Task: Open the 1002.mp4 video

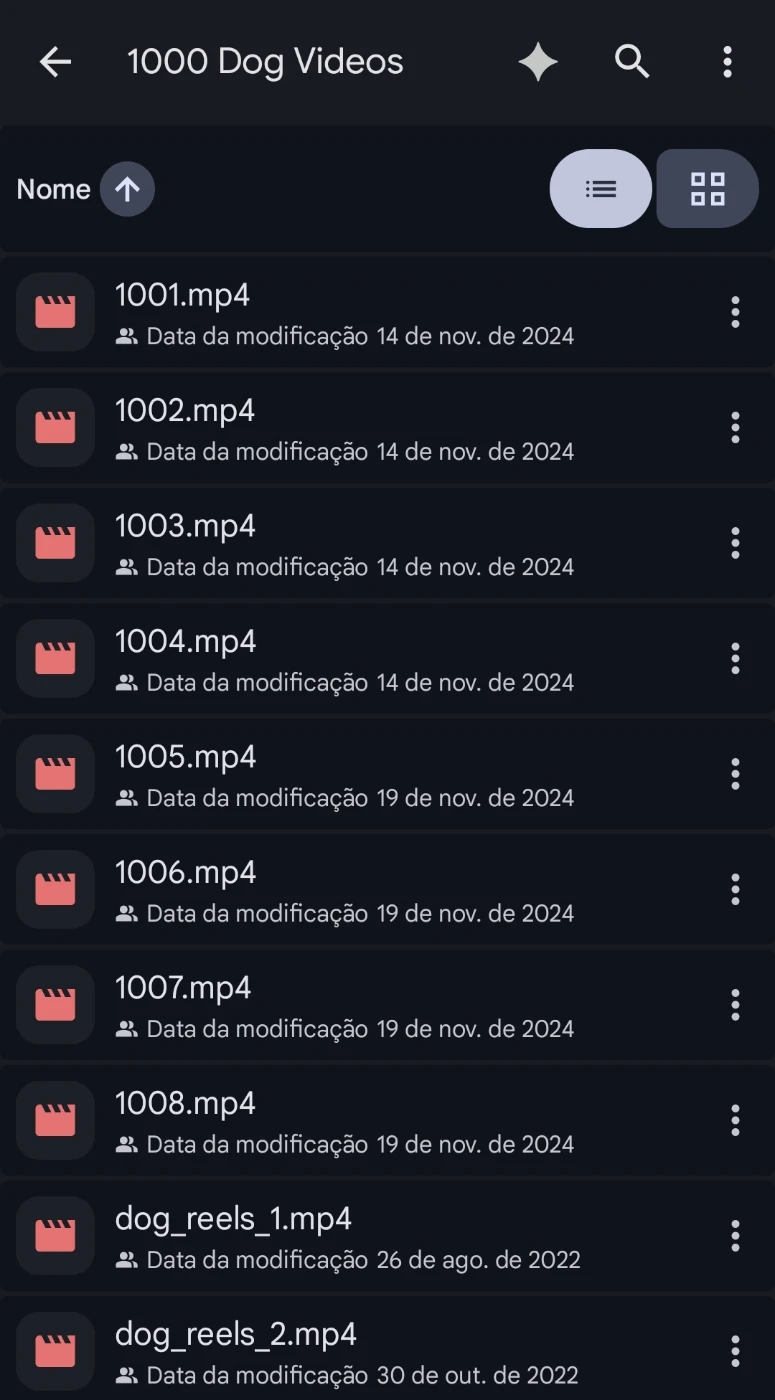Action: click(185, 411)
